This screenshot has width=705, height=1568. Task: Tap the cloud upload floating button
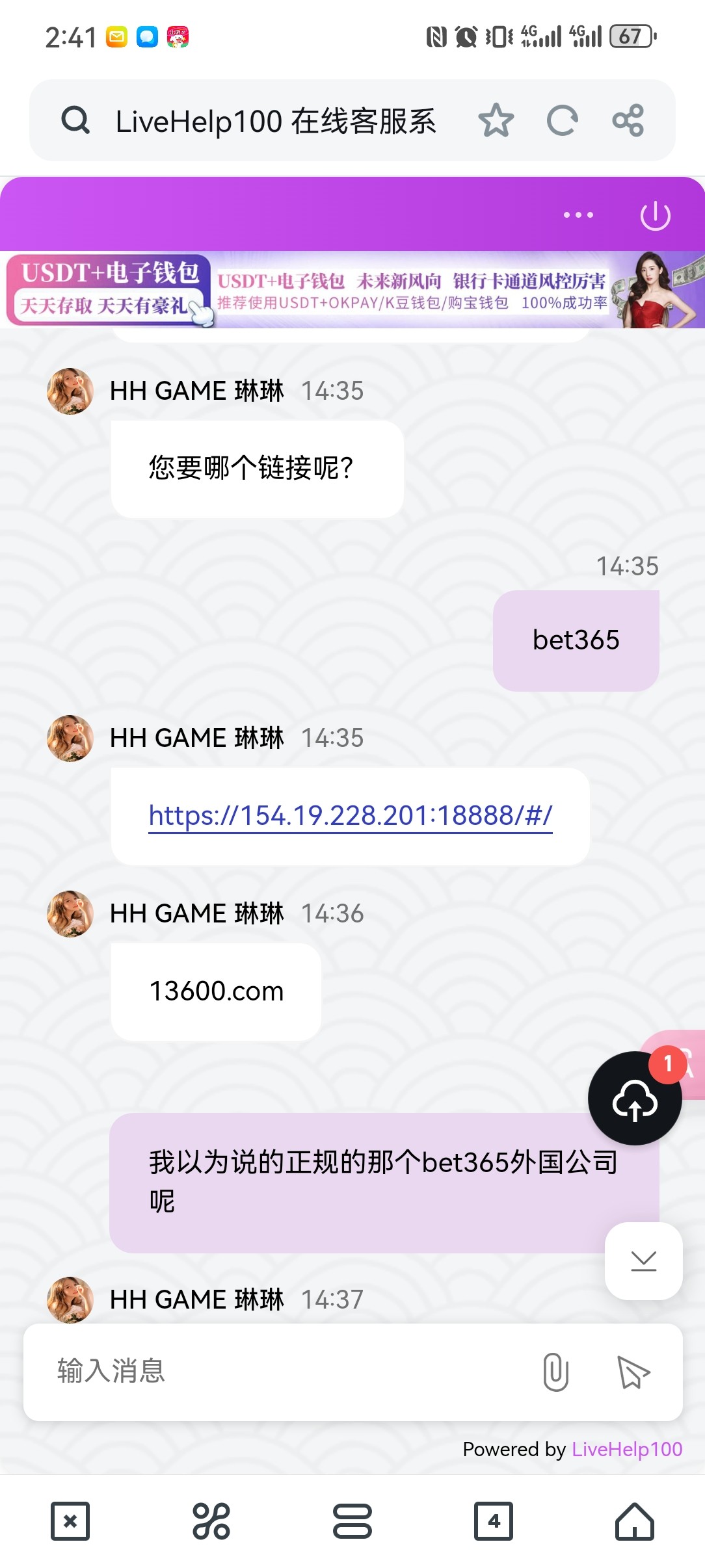635,1100
